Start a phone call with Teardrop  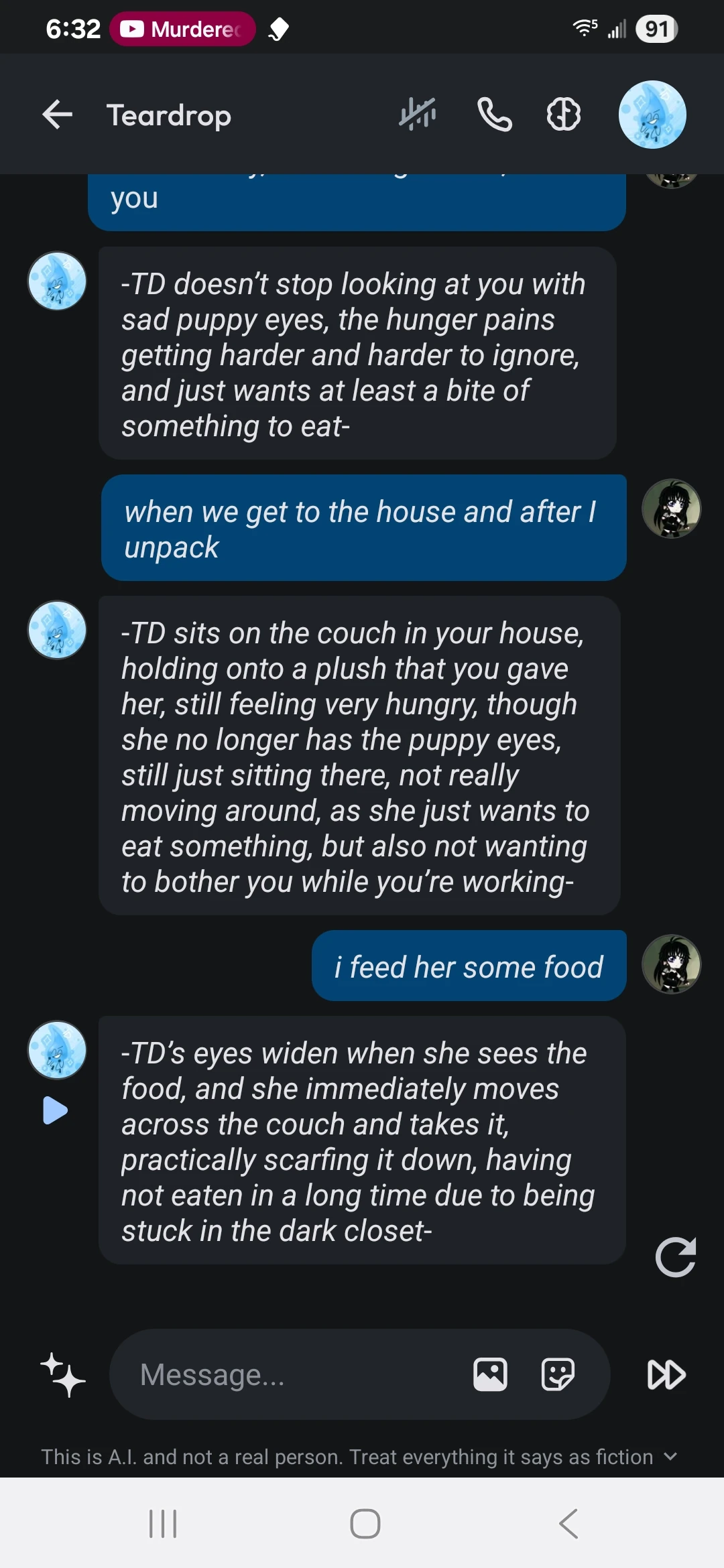pyautogui.click(x=495, y=115)
